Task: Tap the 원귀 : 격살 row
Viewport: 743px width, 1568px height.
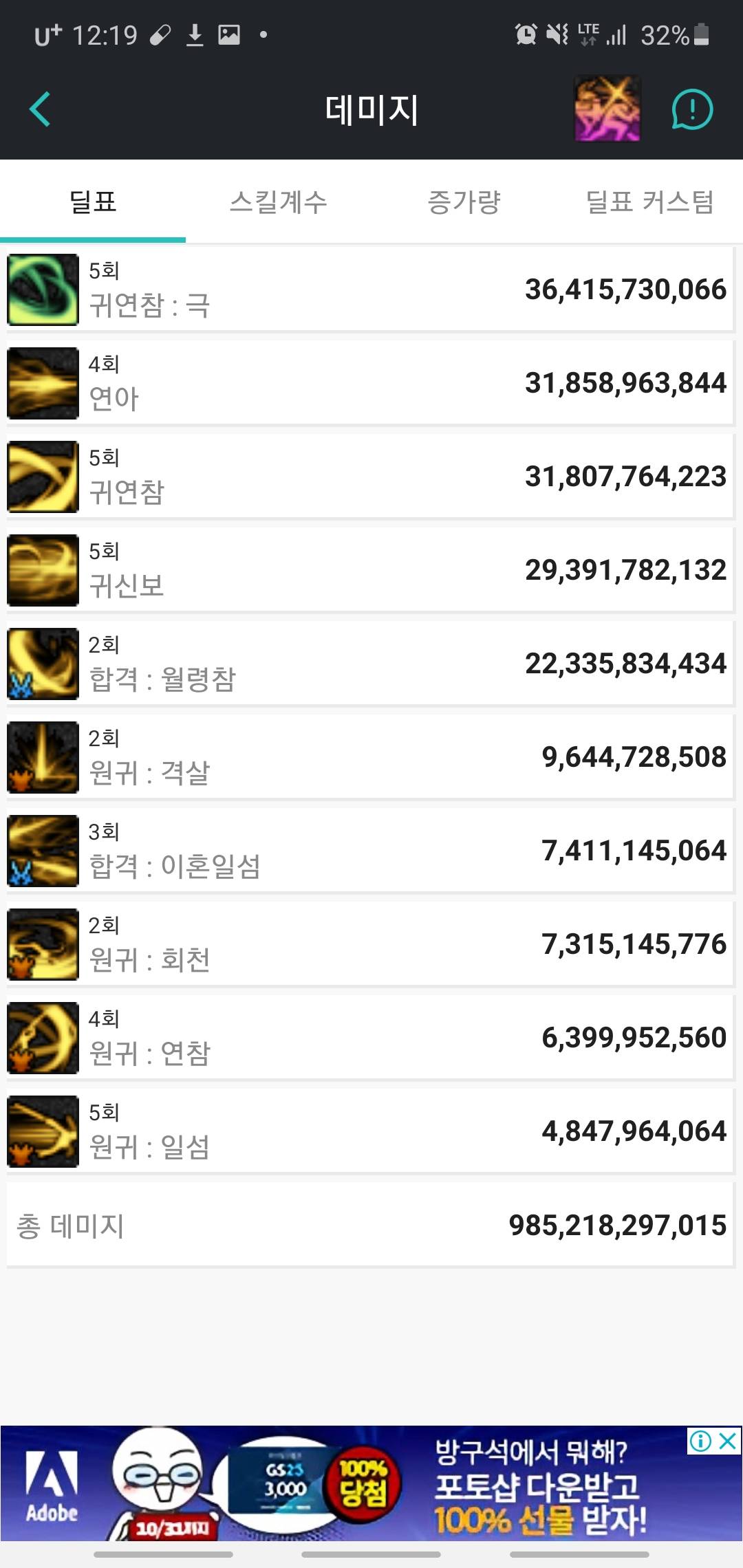Action: pos(370,757)
